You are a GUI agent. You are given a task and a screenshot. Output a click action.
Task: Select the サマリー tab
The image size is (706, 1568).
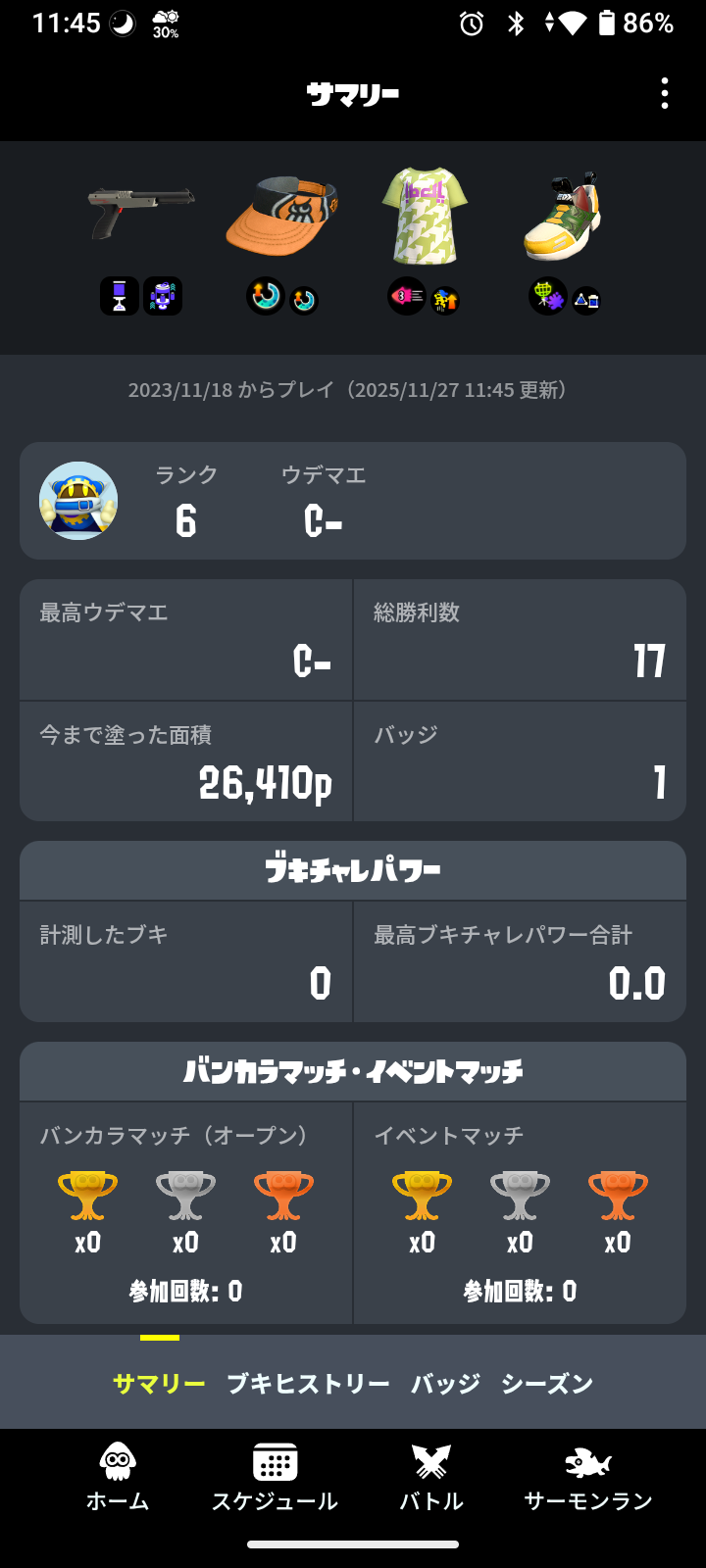(x=159, y=1383)
